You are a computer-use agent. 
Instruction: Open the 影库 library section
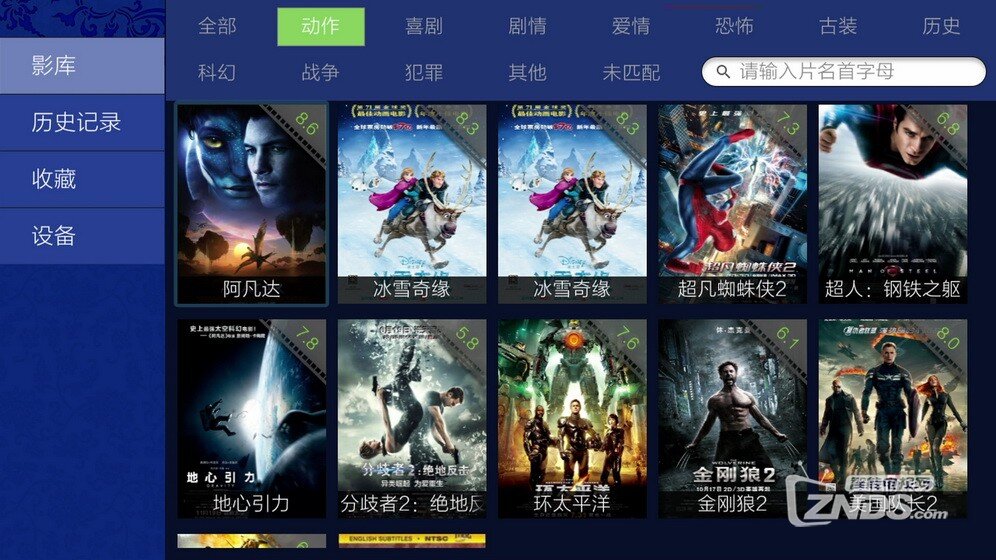click(x=55, y=66)
